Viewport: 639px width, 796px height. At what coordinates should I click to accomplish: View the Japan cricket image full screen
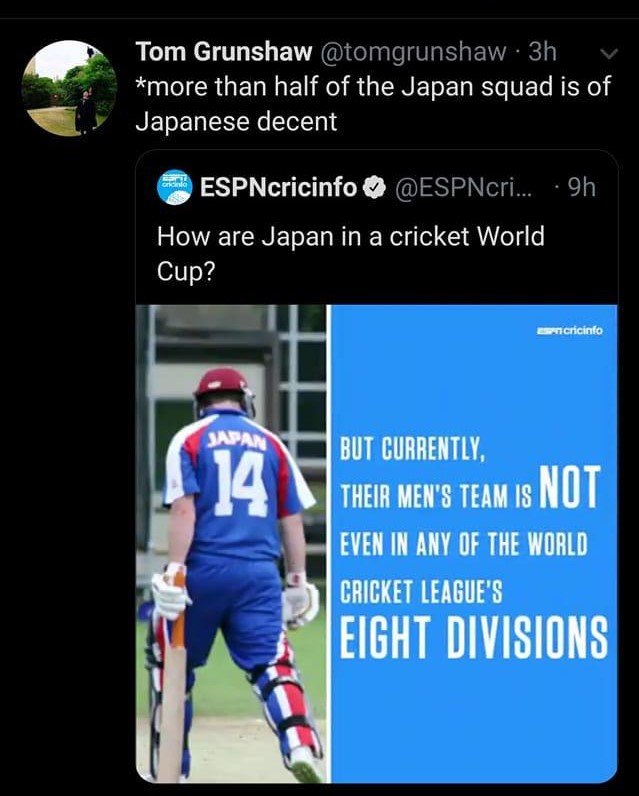(x=376, y=542)
